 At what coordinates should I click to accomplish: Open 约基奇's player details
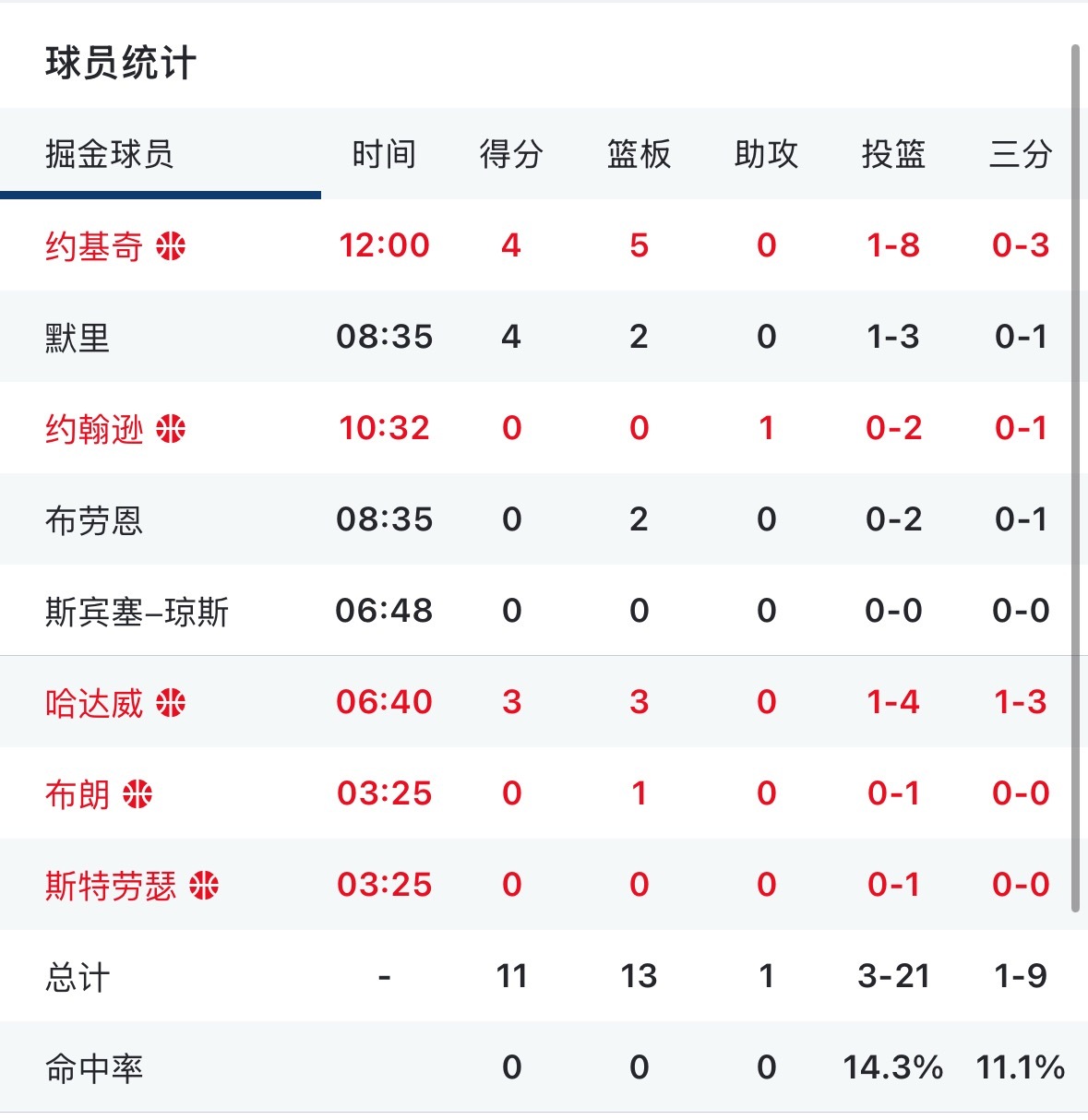point(94,244)
